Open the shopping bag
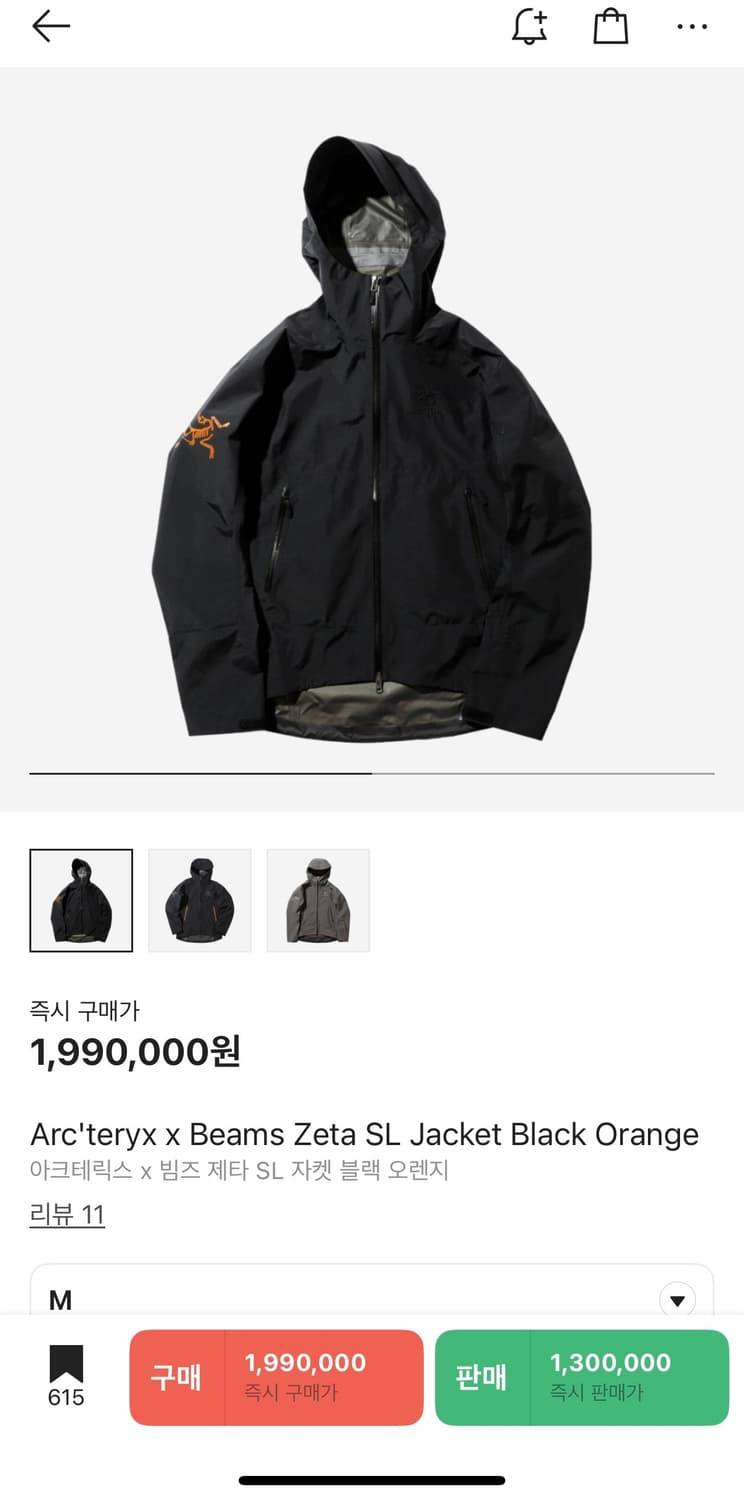The image size is (744, 1500). click(x=611, y=27)
